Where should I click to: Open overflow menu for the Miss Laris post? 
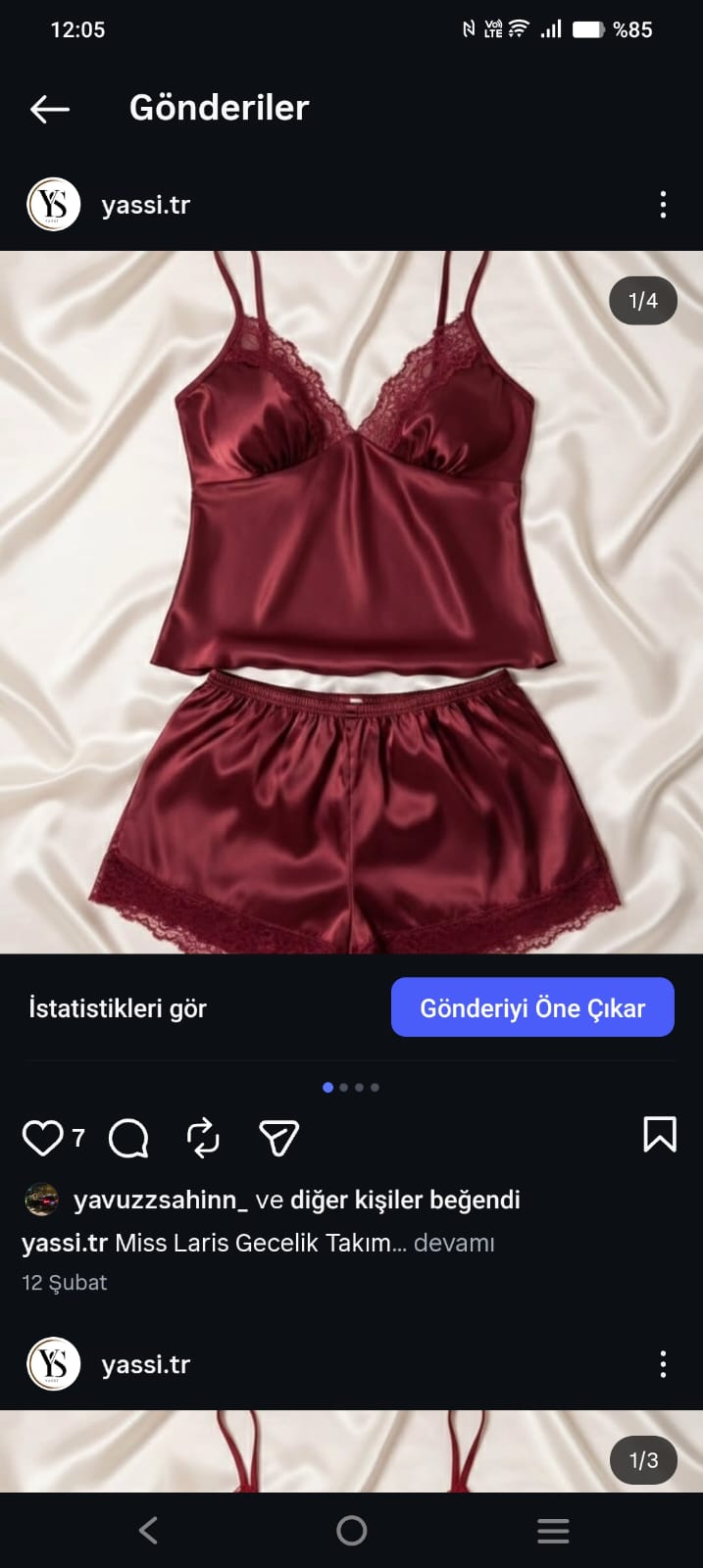pos(663,205)
